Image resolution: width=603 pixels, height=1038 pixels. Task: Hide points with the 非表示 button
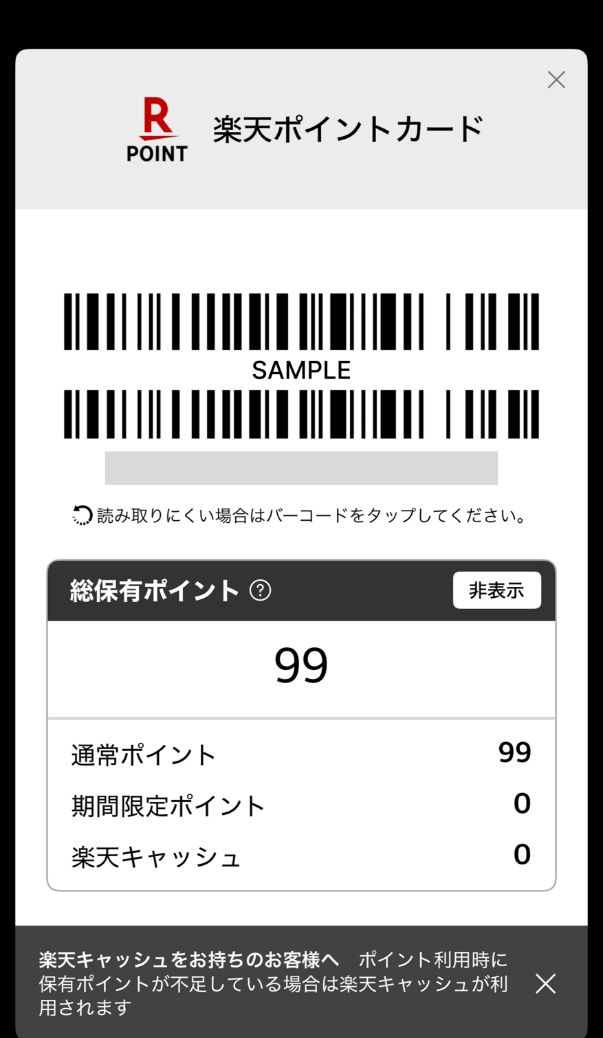point(496,590)
